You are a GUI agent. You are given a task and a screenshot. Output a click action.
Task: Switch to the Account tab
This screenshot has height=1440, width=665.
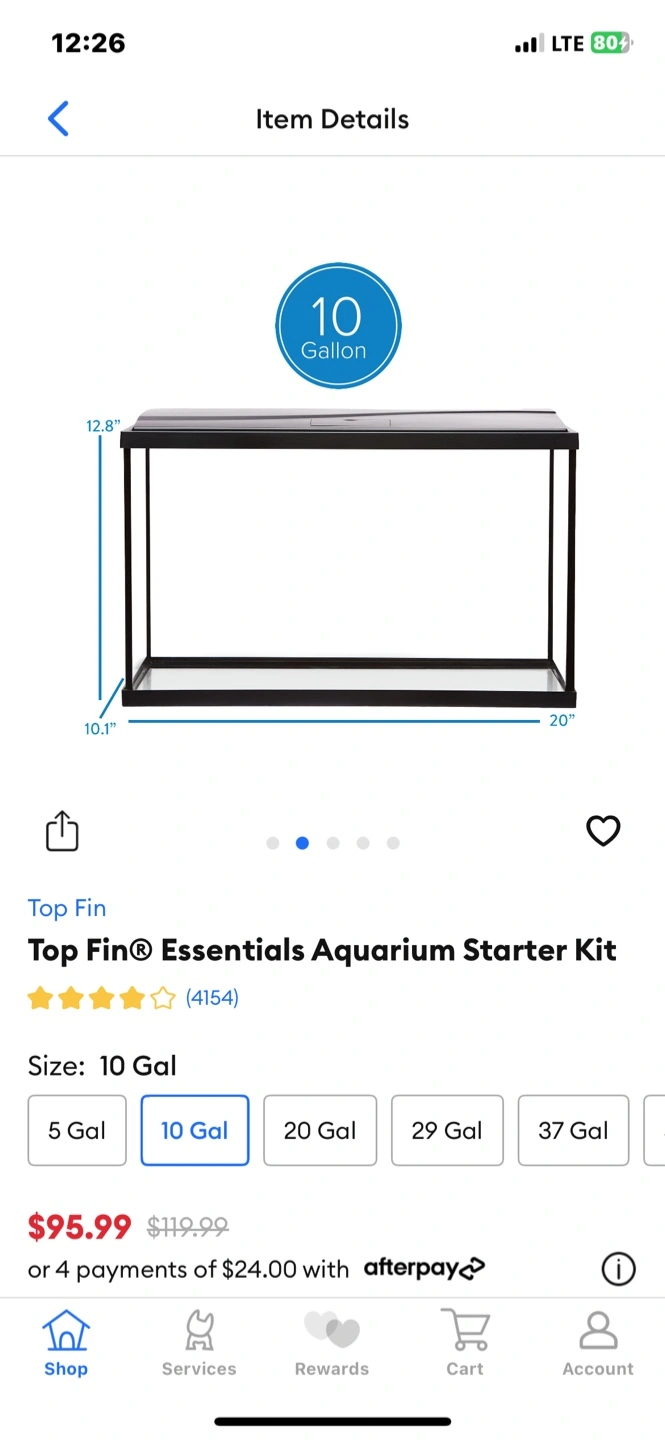coord(598,1343)
